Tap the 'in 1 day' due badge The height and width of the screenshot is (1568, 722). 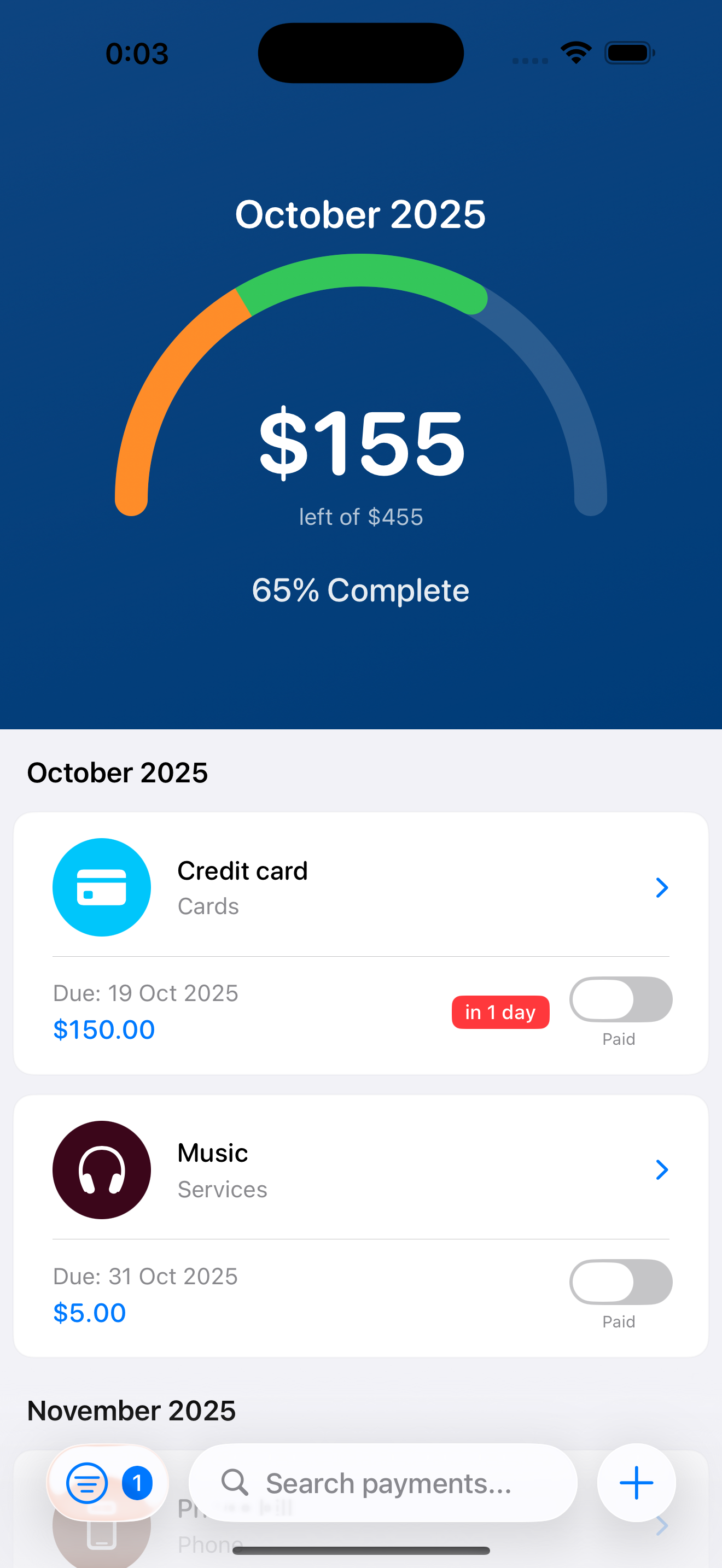click(x=500, y=1011)
